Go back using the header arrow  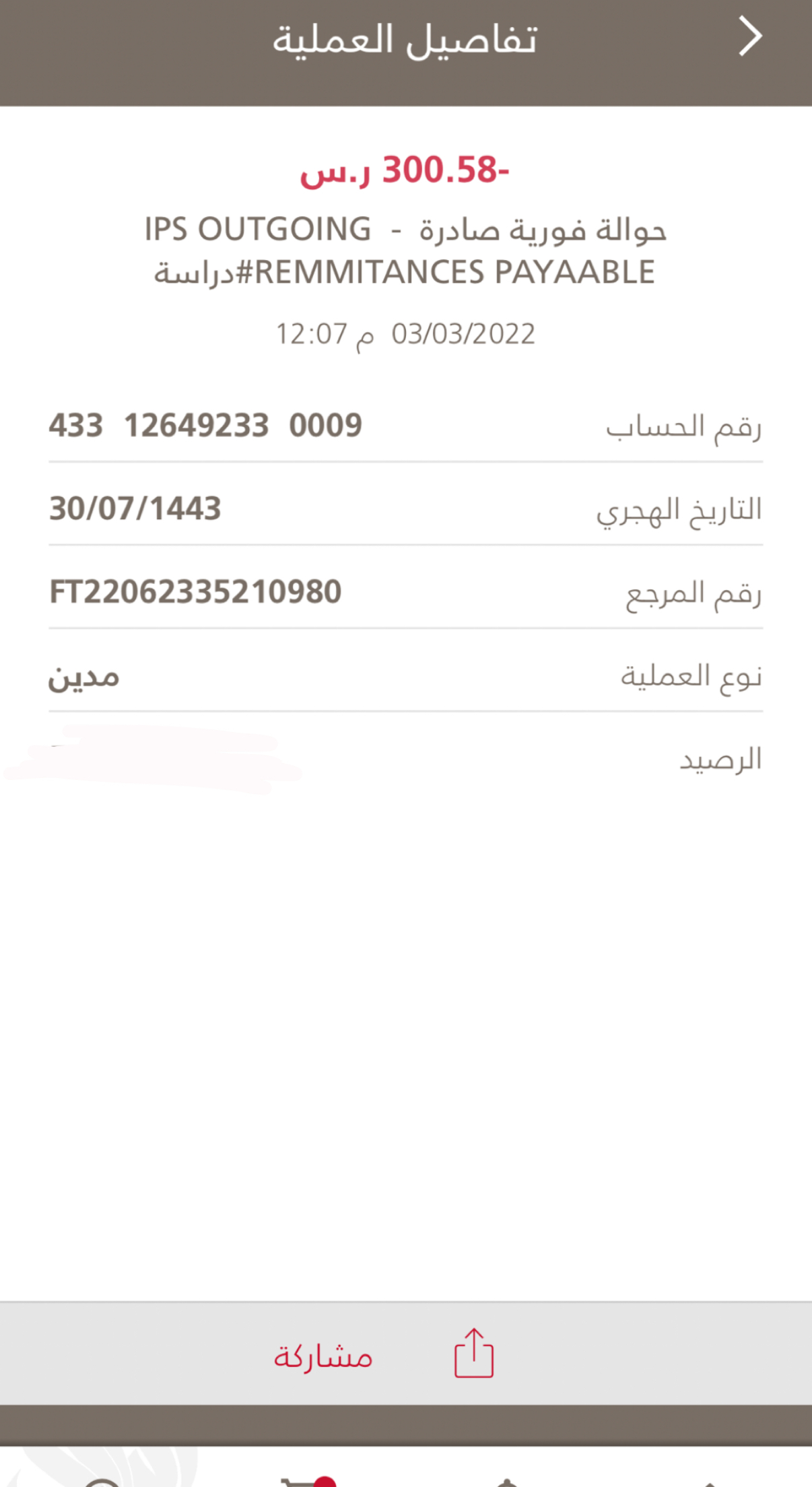[750, 37]
